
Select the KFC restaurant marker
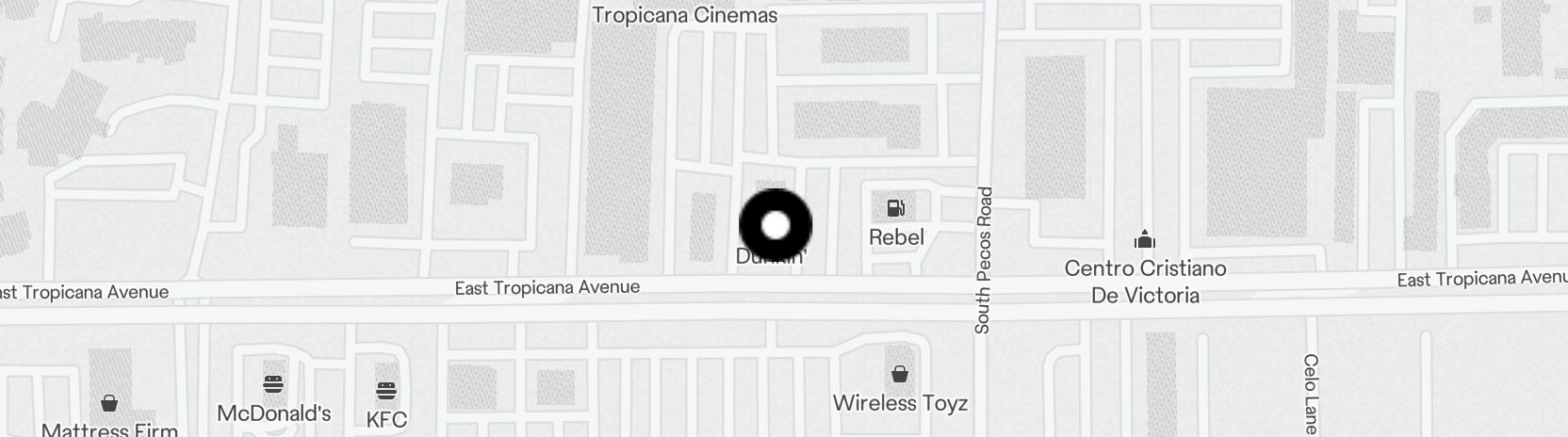pos(385,391)
